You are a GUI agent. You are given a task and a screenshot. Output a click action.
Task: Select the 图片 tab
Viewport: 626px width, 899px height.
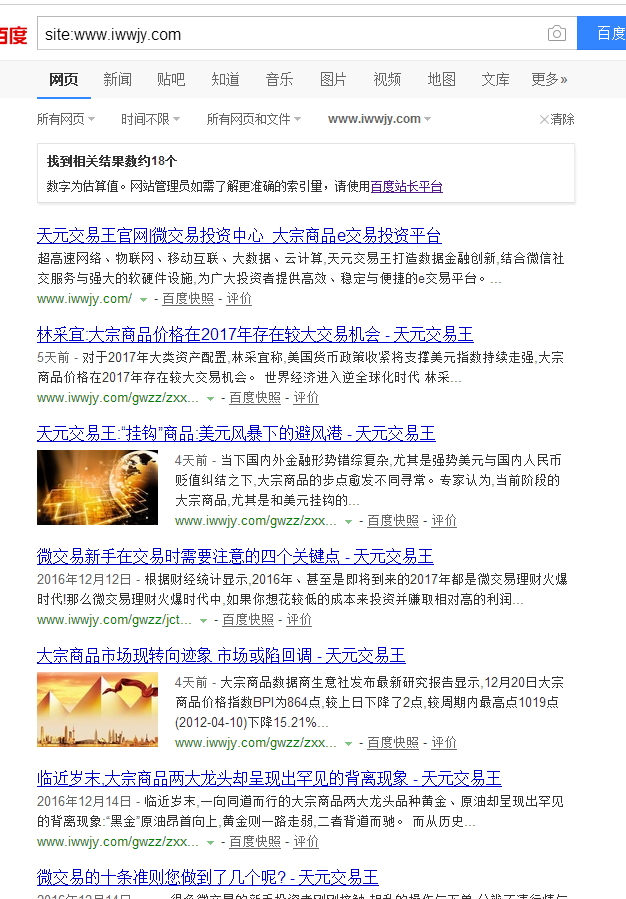coord(333,79)
